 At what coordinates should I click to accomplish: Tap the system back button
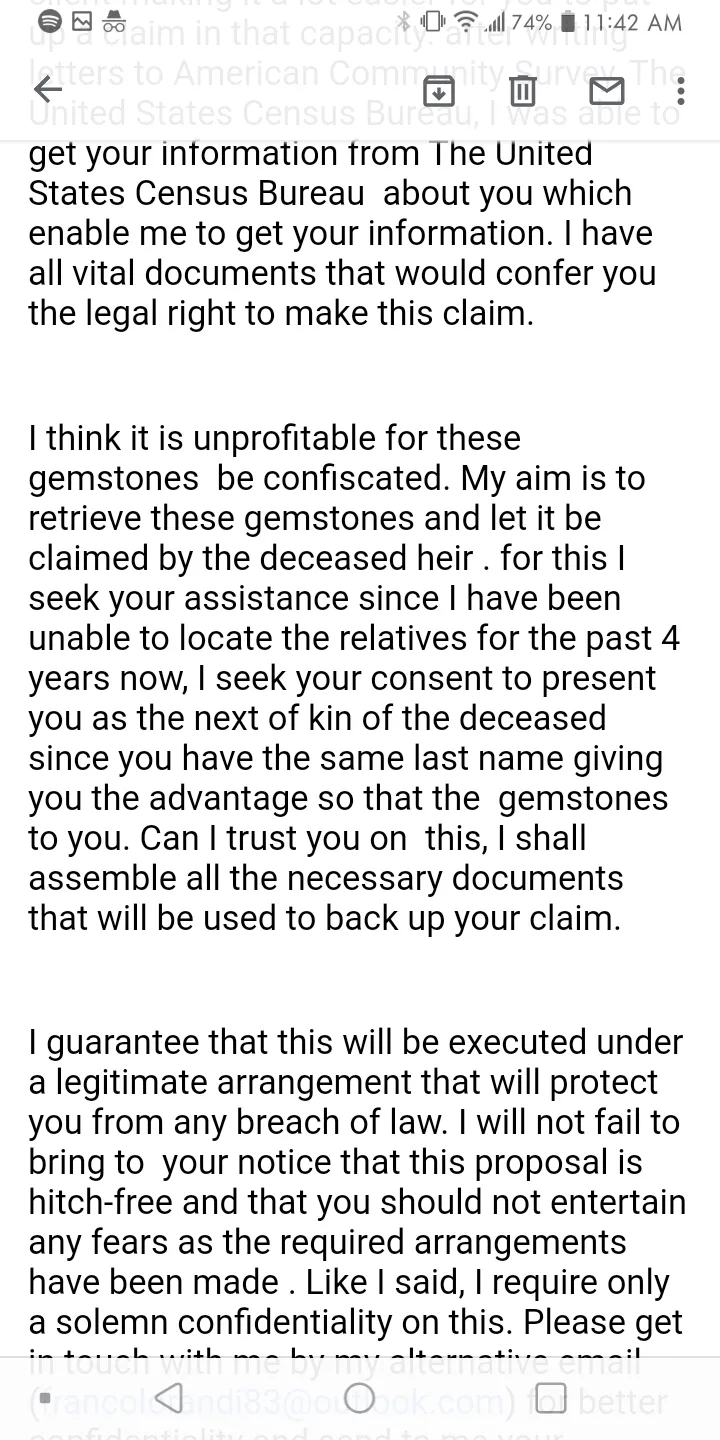point(171,1398)
